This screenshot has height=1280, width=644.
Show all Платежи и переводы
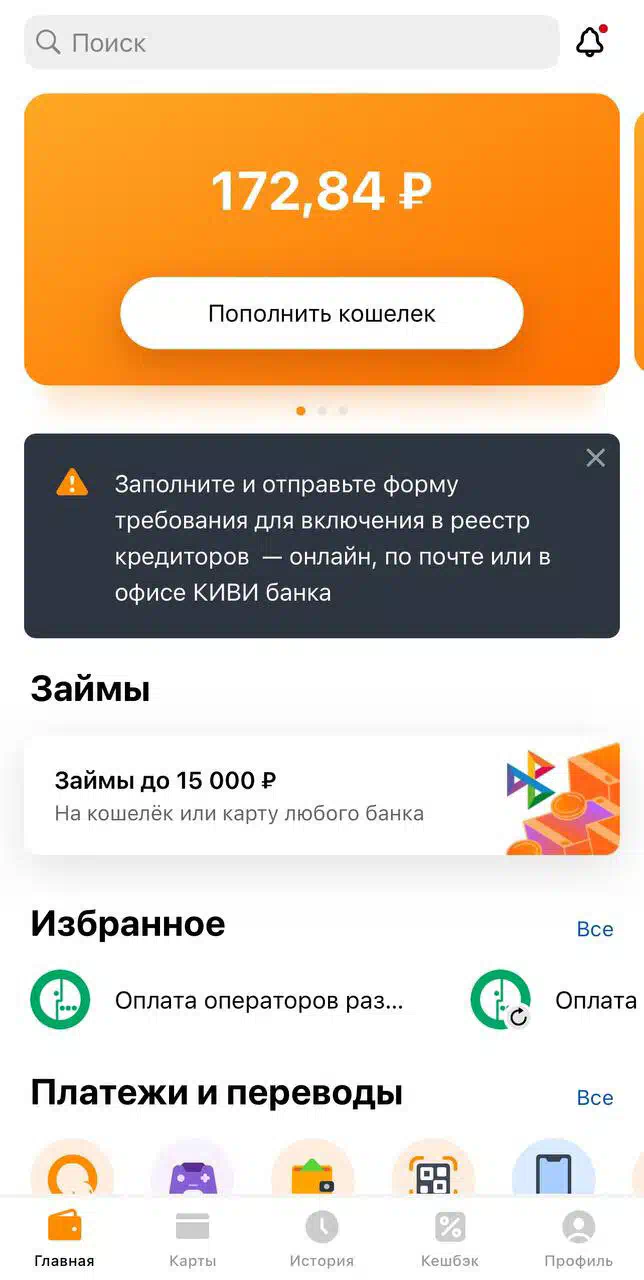point(595,1097)
